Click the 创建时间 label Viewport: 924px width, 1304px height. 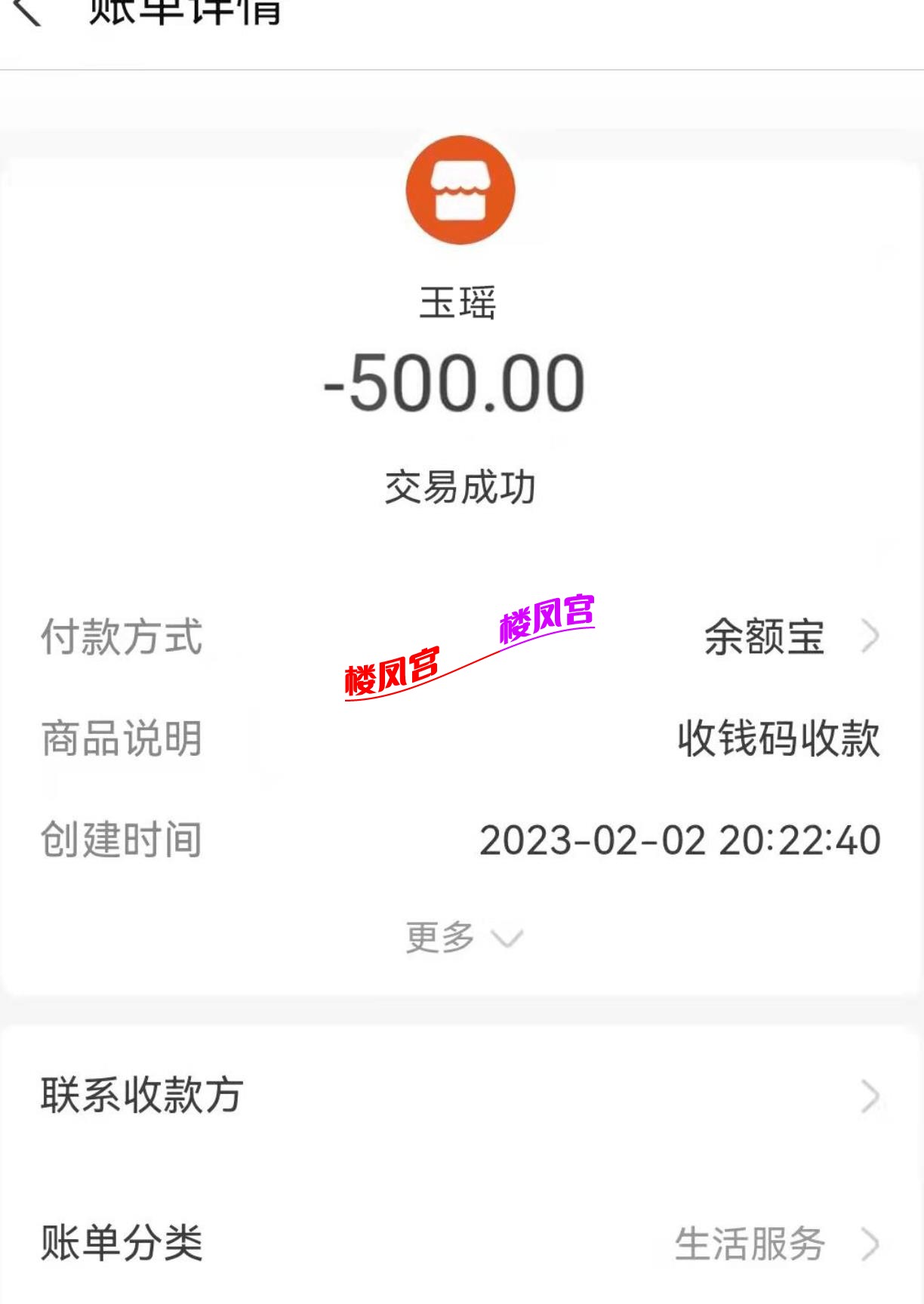[121, 840]
